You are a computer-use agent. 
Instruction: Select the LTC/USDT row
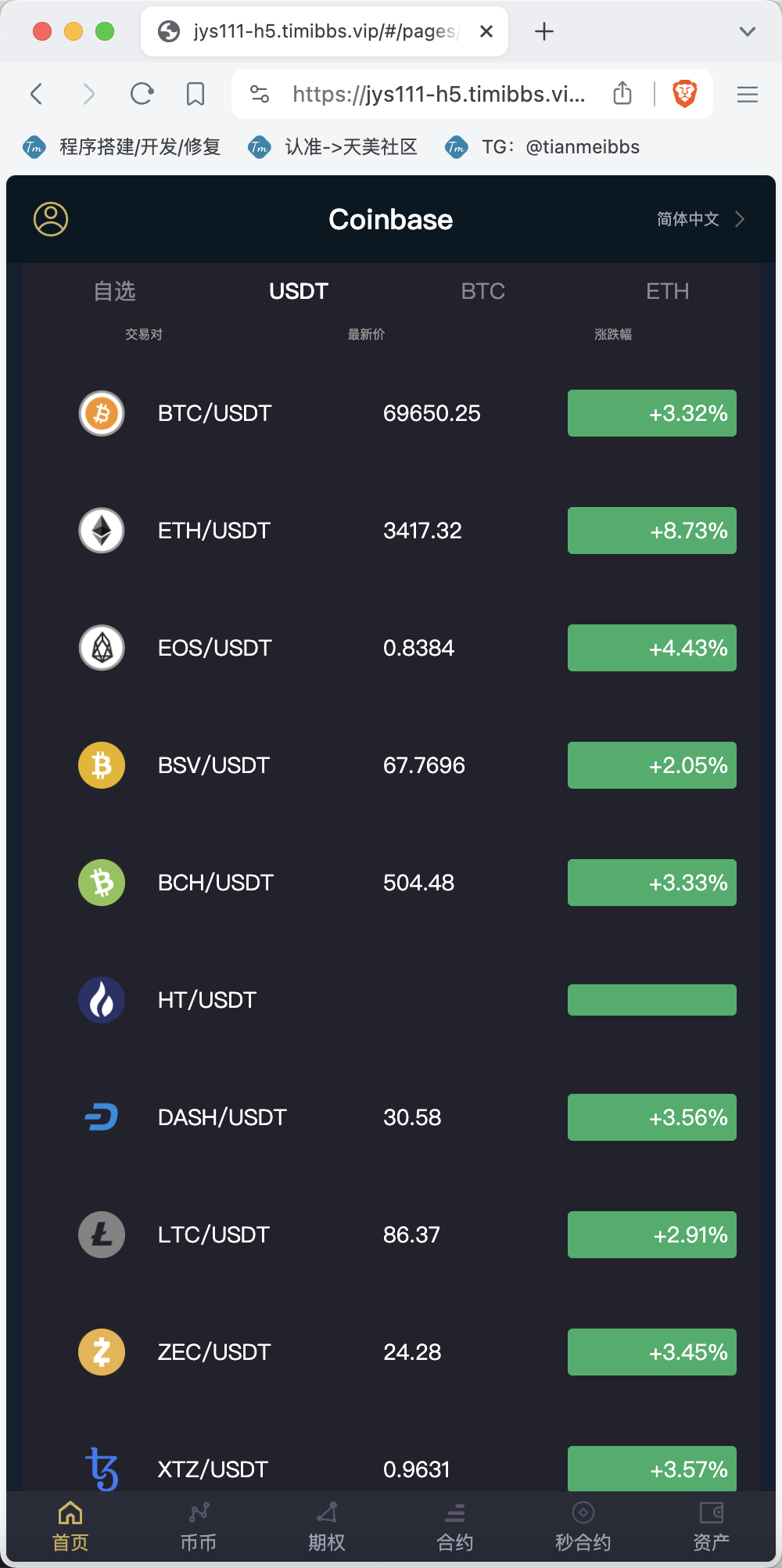[x=213, y=1235]
